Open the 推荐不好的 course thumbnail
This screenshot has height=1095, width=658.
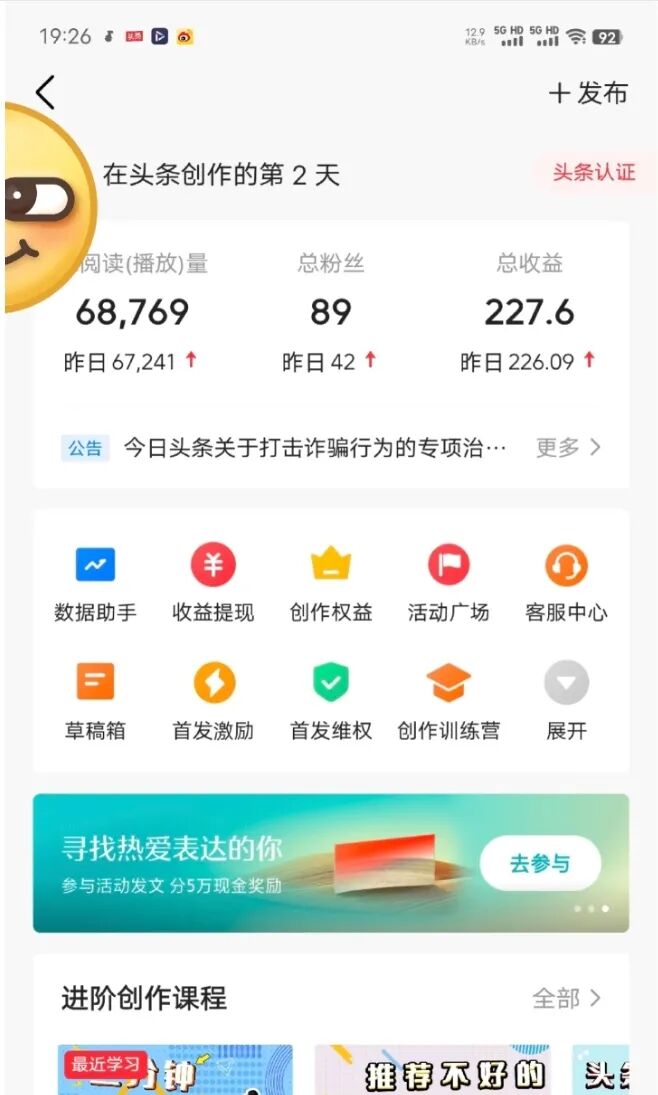pos(432,1070)
